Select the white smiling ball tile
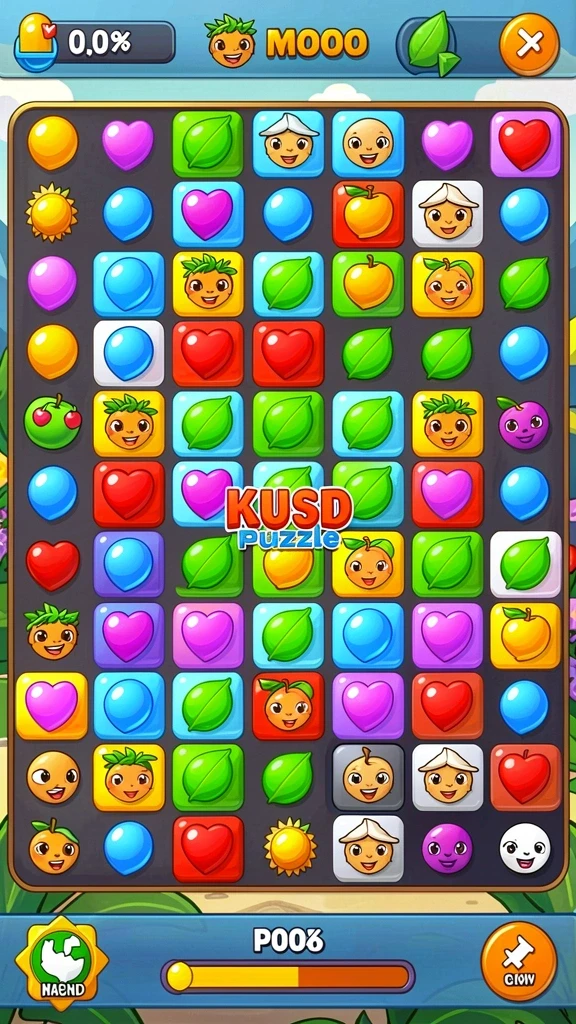576x1024 pixels. coord(525,847)
